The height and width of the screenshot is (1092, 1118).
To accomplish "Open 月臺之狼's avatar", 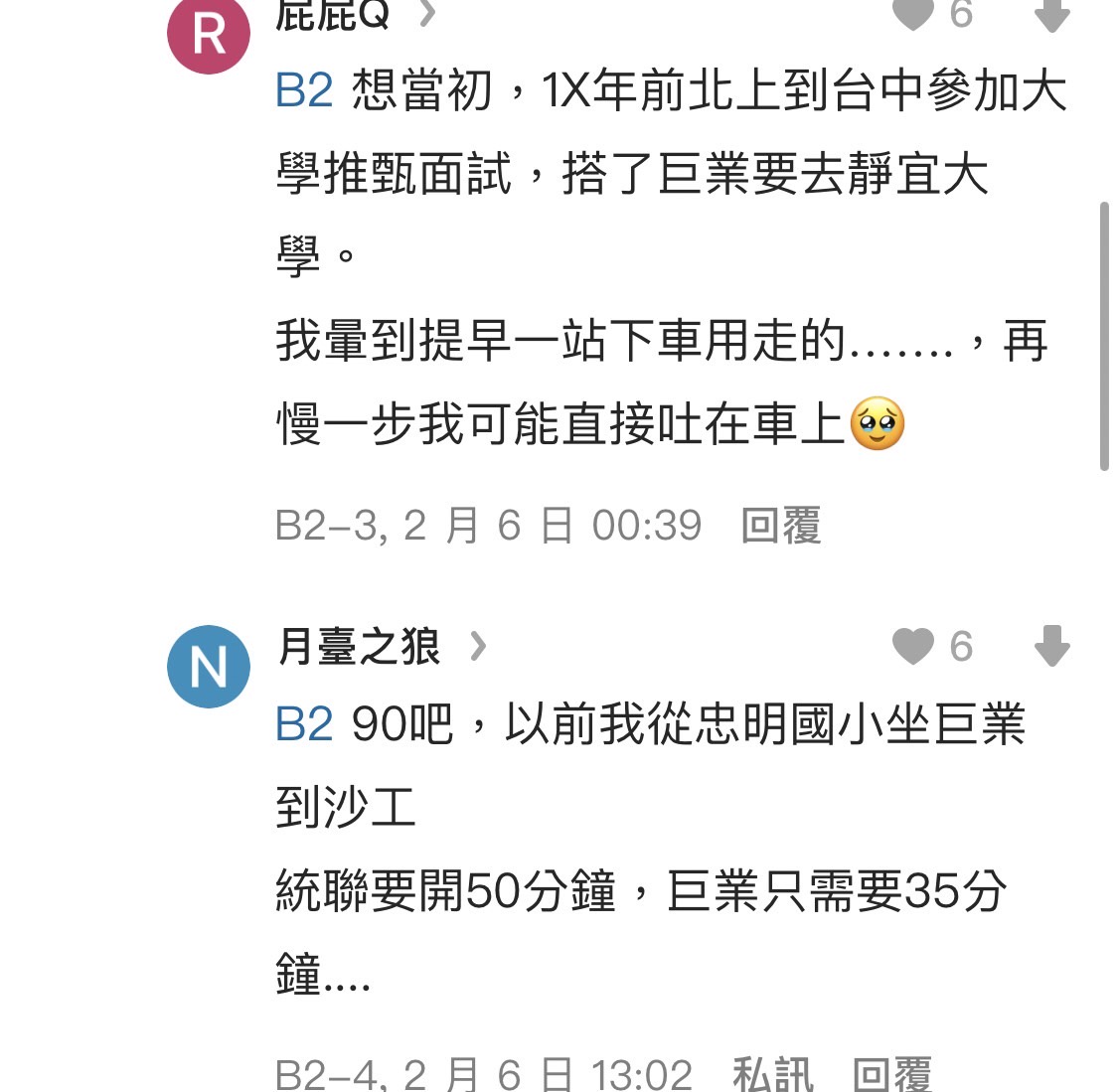I will [x=209, y=667].
